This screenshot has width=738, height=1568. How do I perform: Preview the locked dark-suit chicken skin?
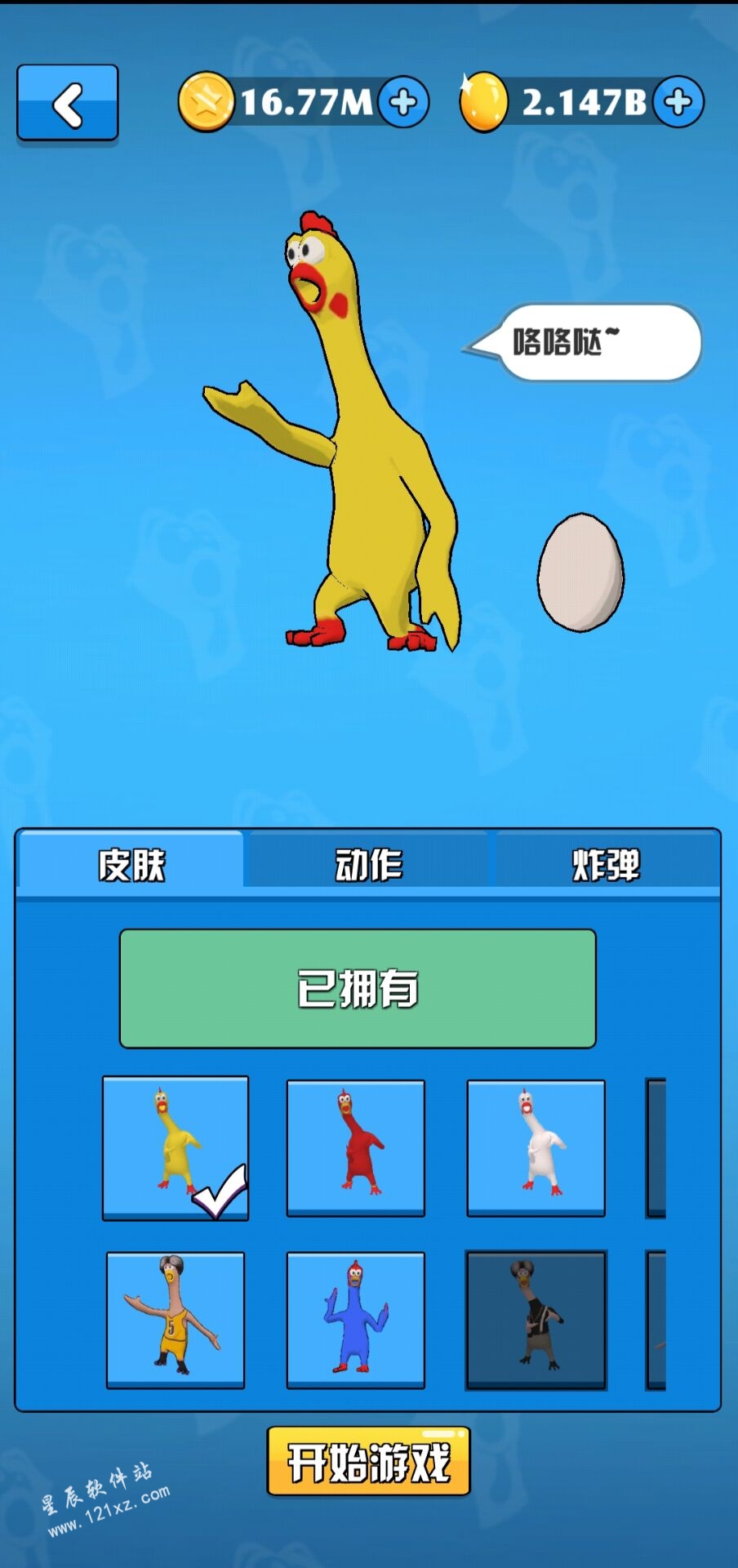[x=536, y=1319]
